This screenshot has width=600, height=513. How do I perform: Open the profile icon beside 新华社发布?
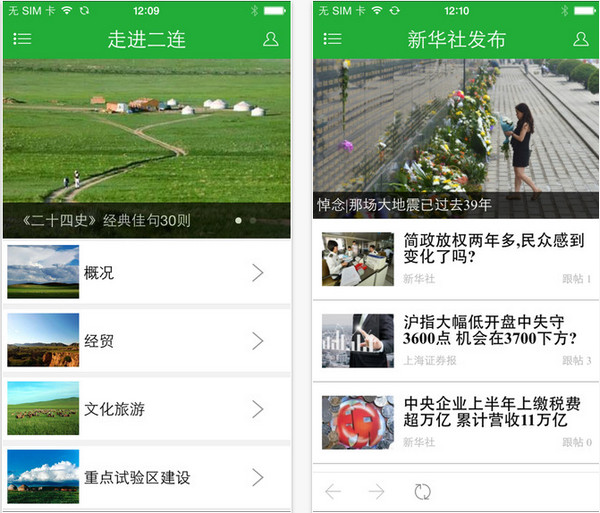click(x=581, y=40)
